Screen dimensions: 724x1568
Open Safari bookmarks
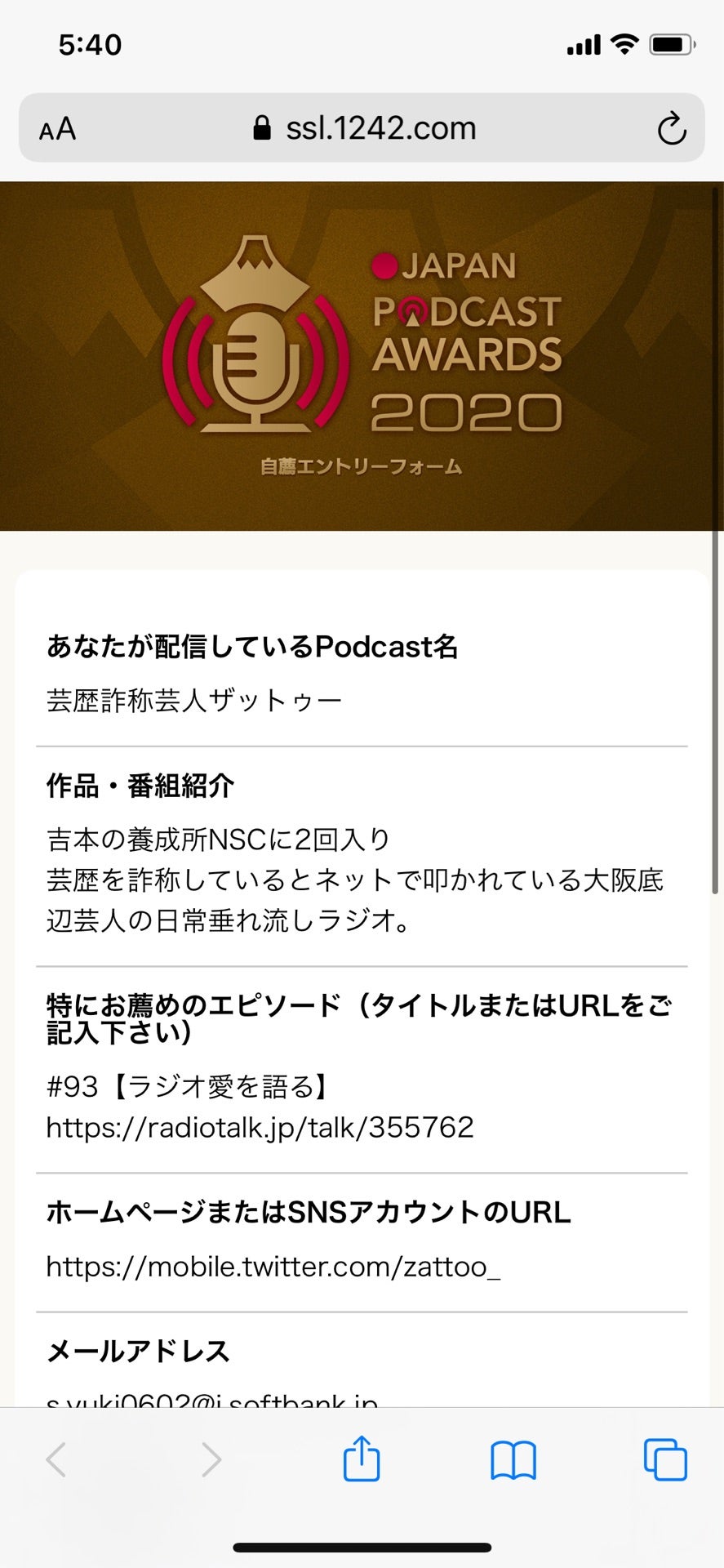[513, 1459]
